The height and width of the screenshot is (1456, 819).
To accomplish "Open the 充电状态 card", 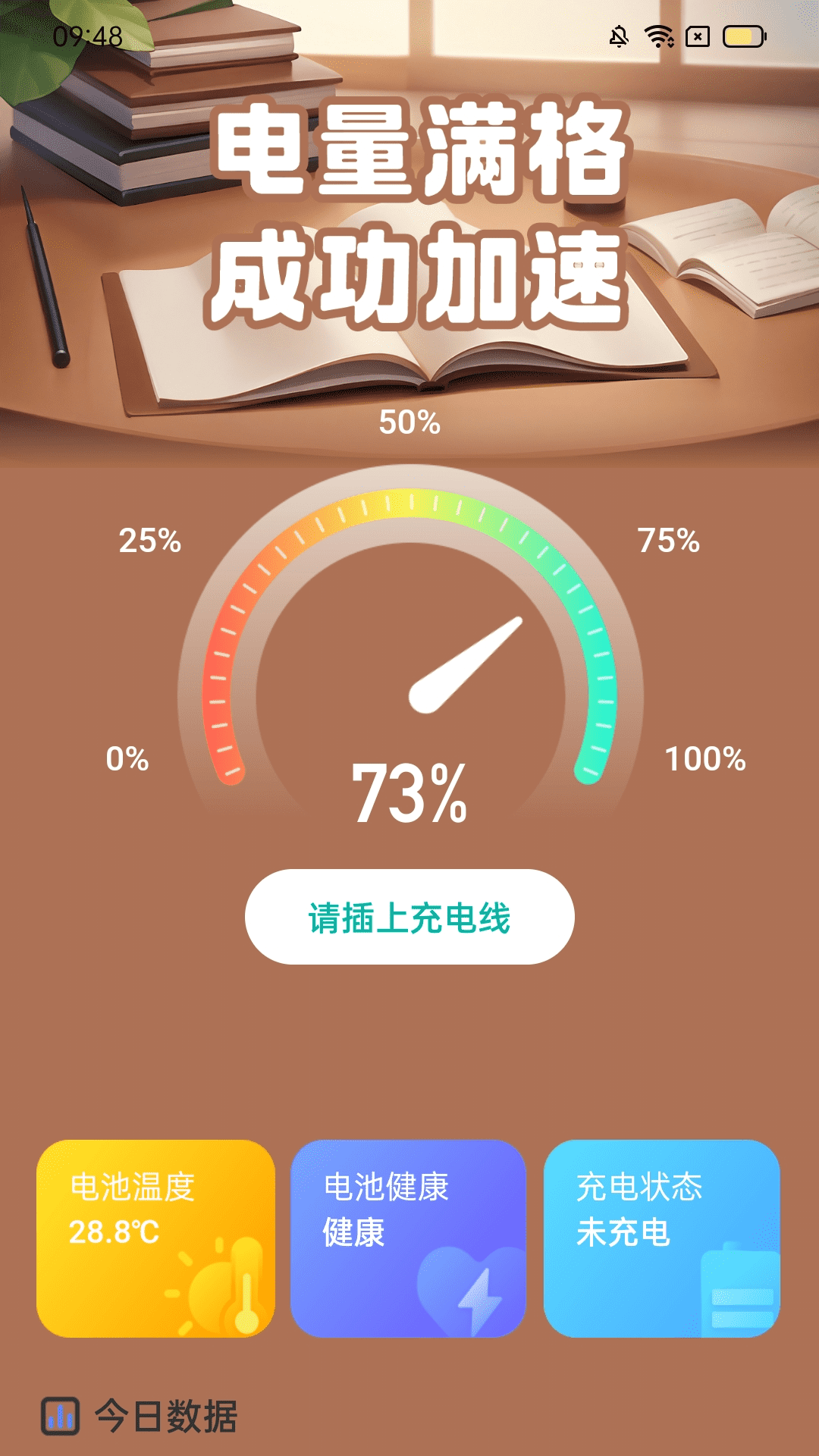I will [x=661, y=1238].
